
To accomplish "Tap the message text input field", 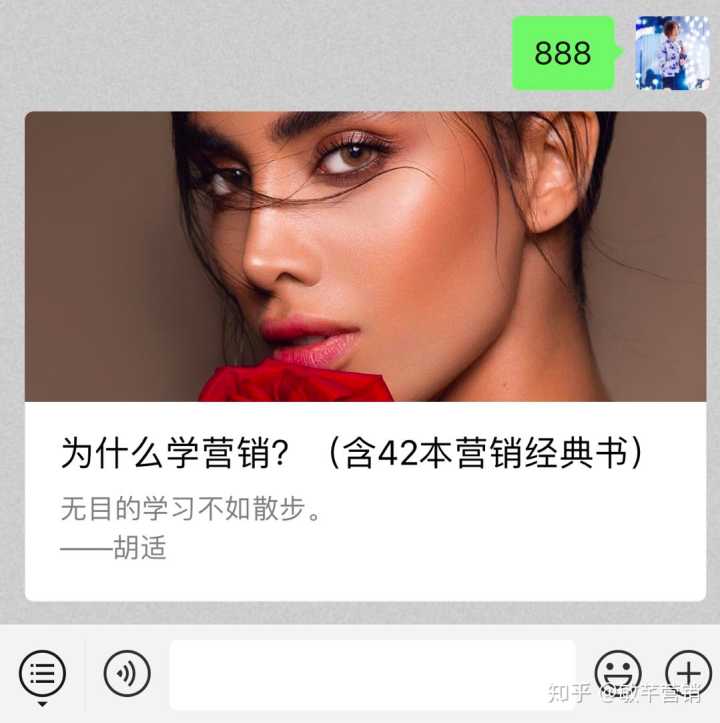I will tap(372, 673).
